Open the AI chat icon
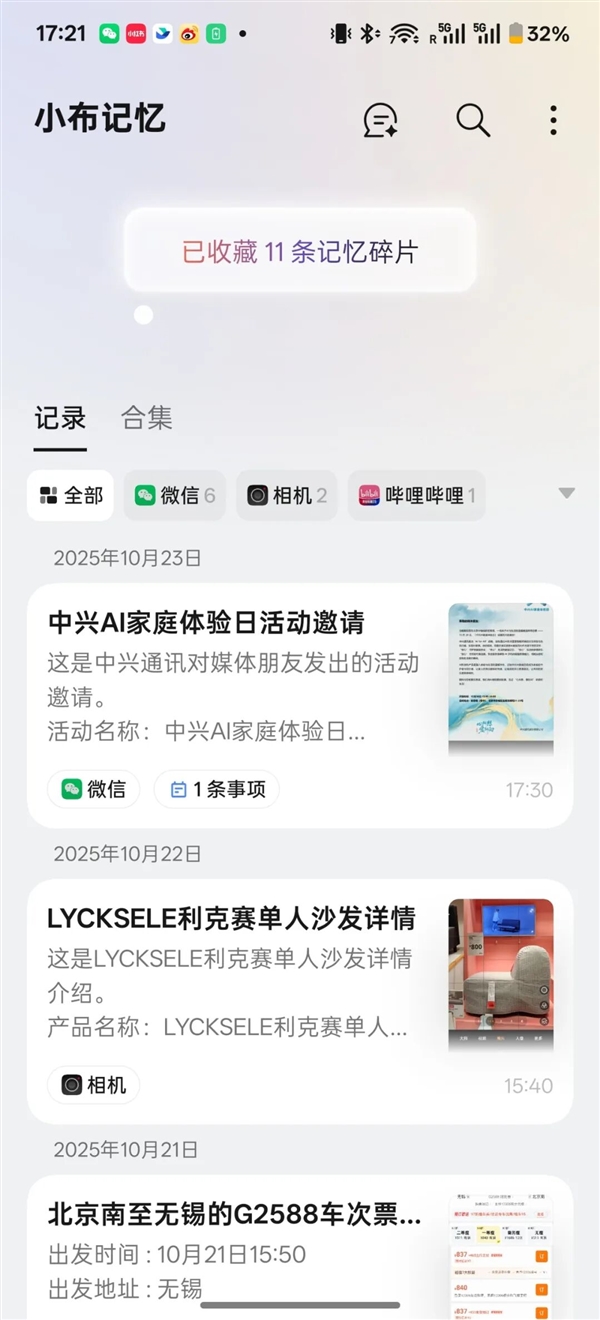The height and width of the screenshot is (1320, 600). coord(380,120)
